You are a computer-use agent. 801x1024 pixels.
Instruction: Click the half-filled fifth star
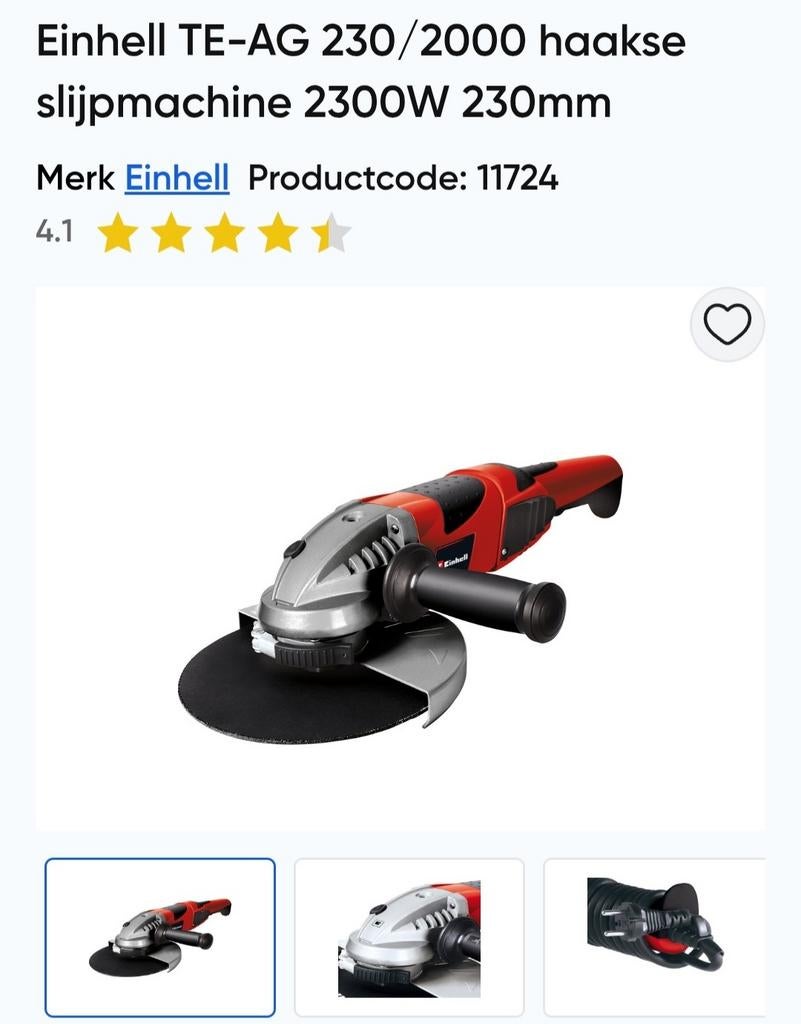point(339,232)
